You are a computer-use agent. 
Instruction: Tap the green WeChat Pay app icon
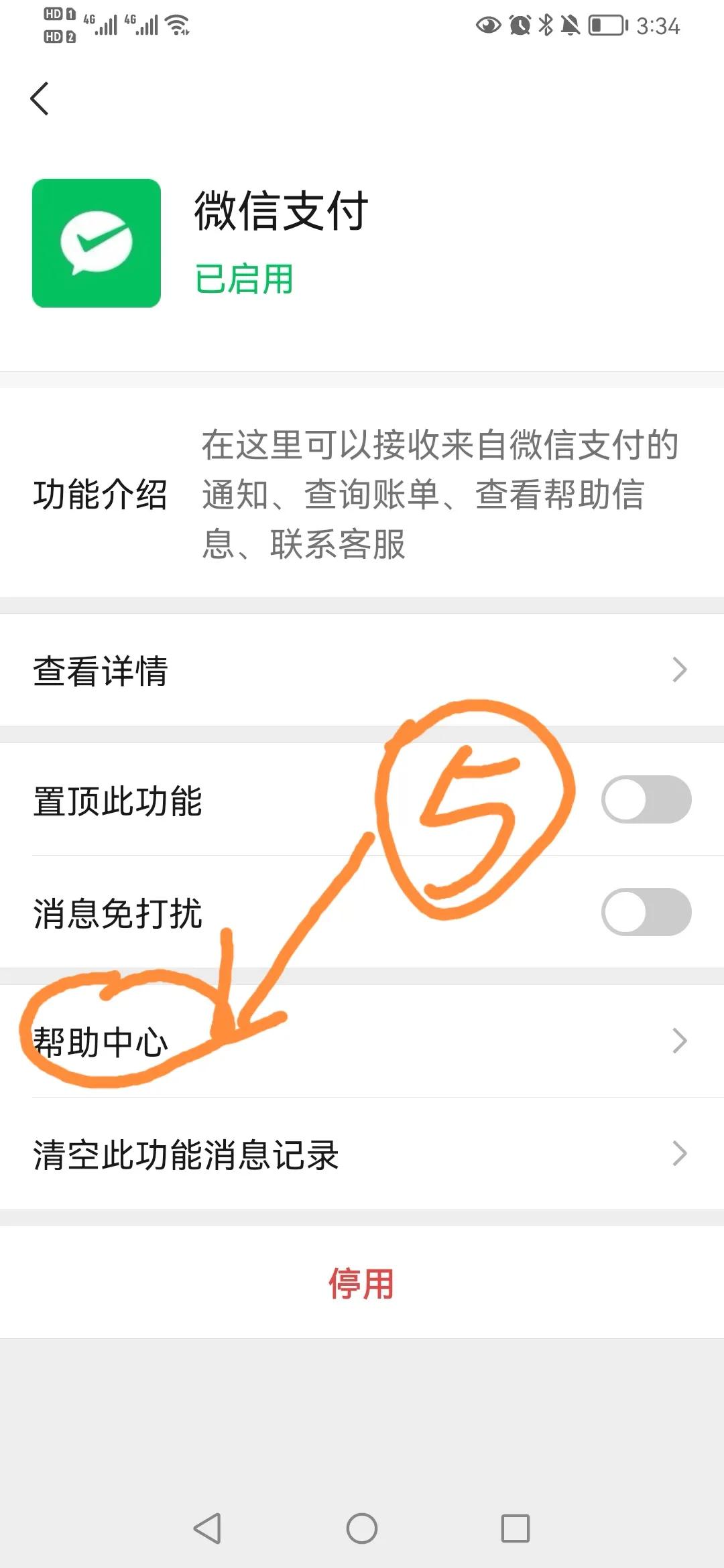(96, 243)
